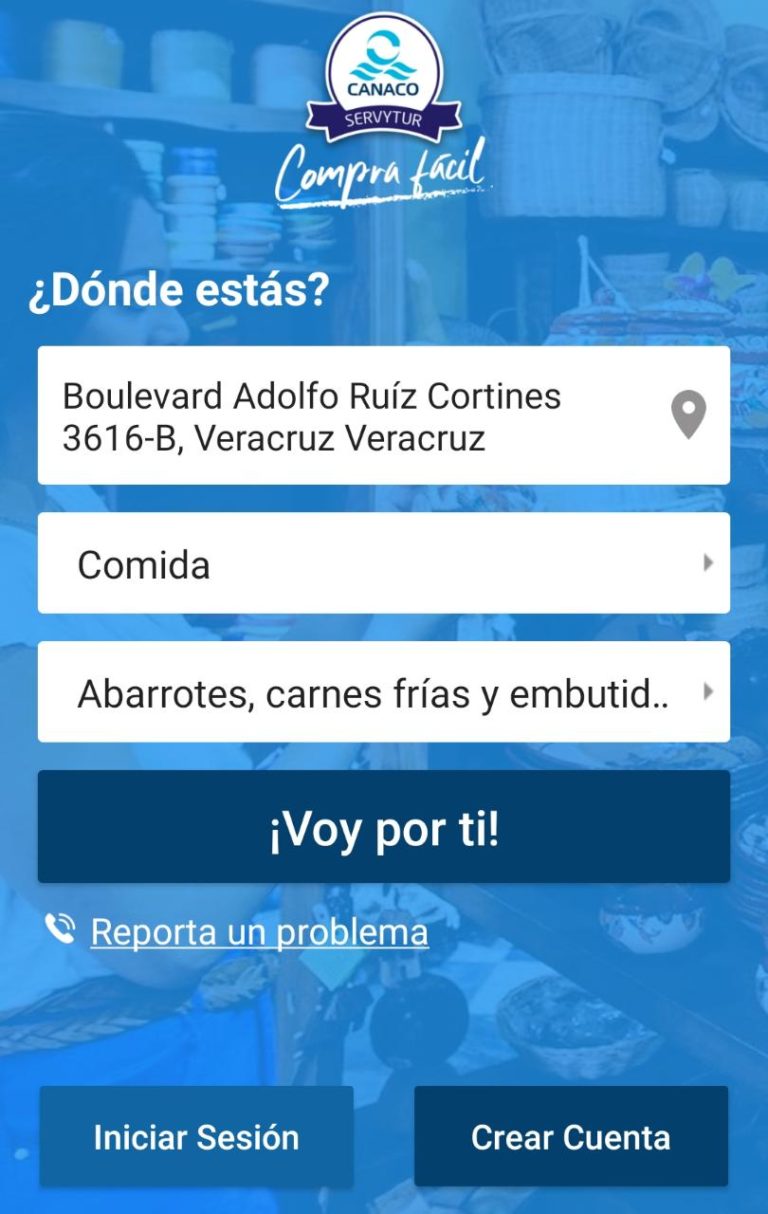Open the Abarrotes, carnes frías subcategory dropdown
Image resolution: width=768 pixels, height=1214 pixels.
384,692
